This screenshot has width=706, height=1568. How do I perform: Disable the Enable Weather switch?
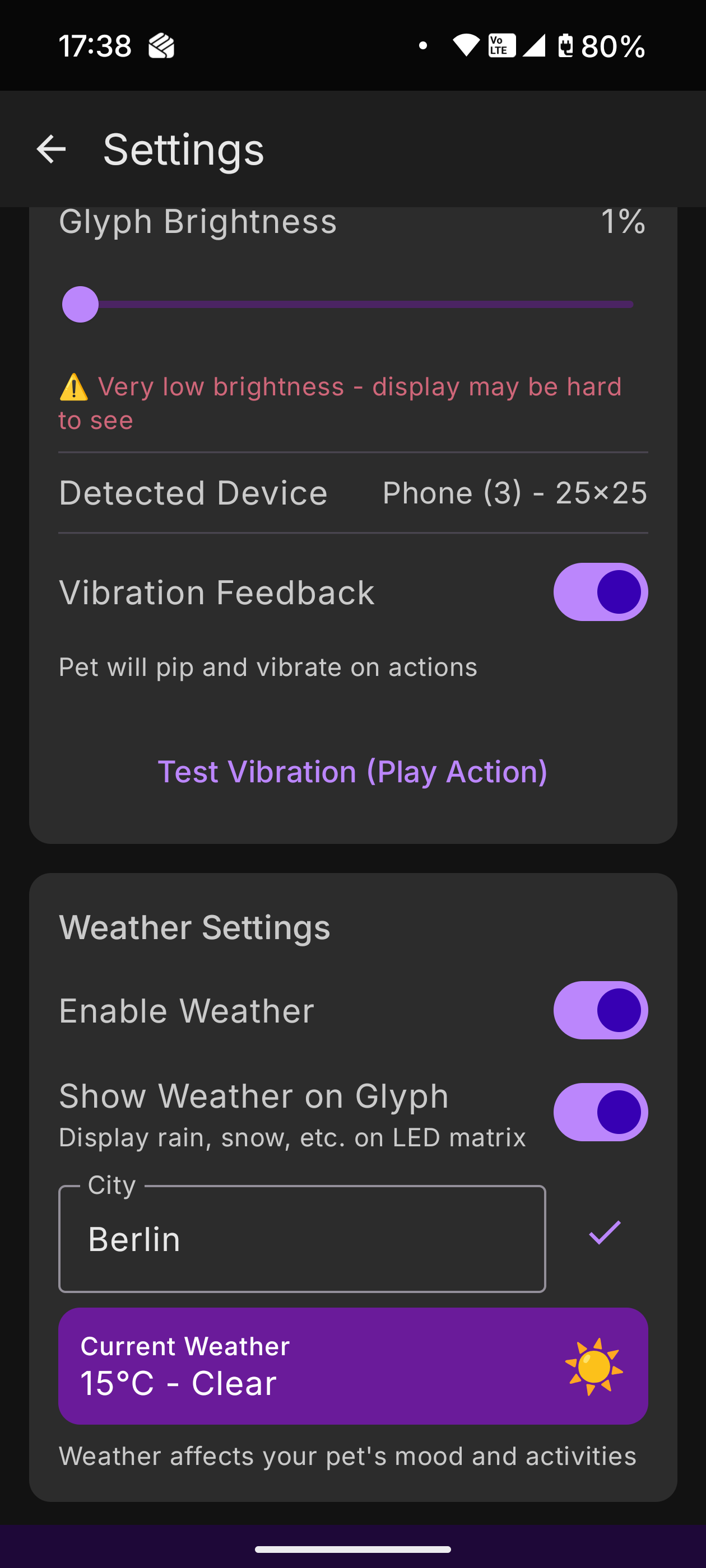coord(600,1010)
